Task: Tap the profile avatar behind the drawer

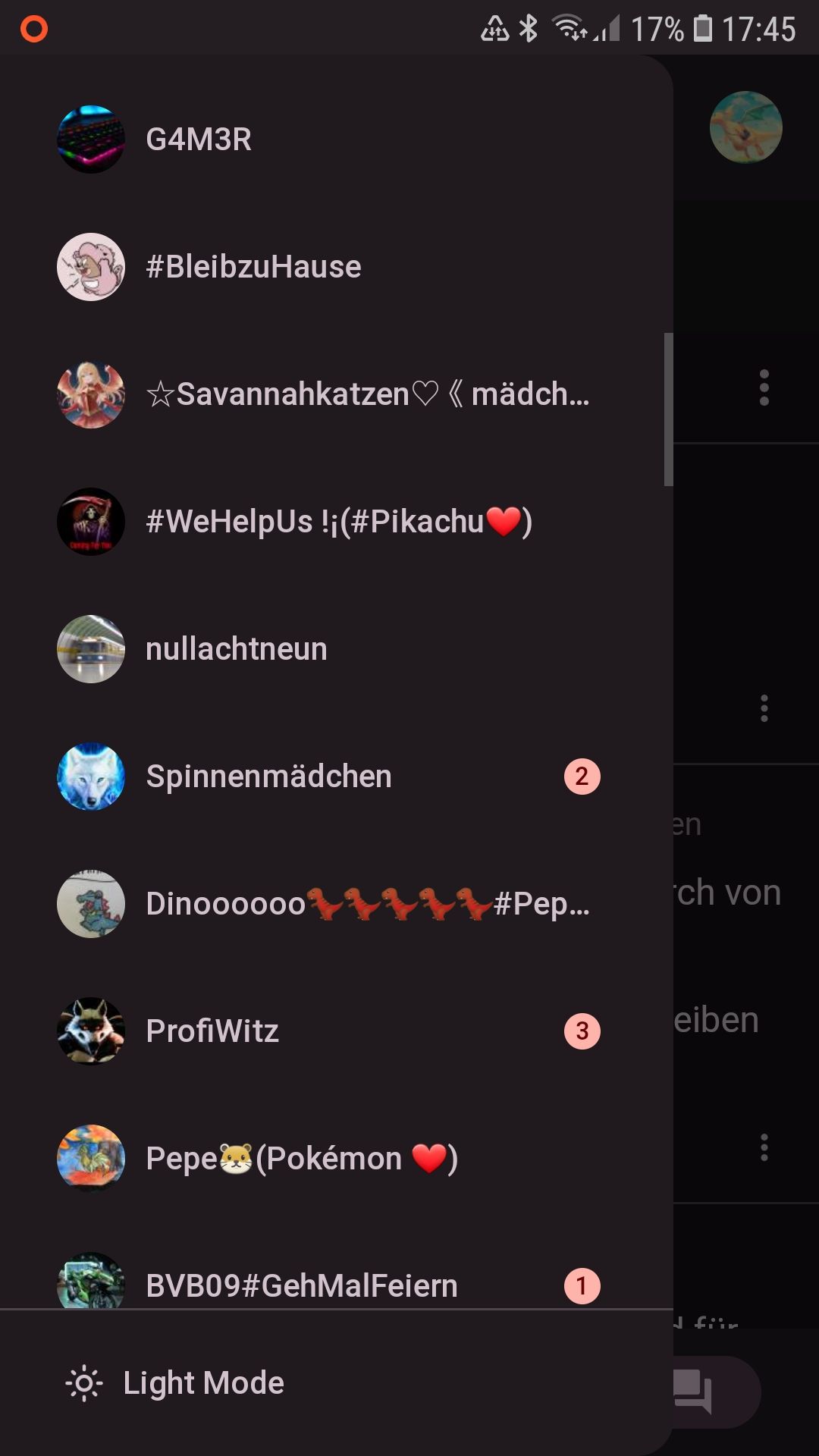Action: tap(745, 127)
